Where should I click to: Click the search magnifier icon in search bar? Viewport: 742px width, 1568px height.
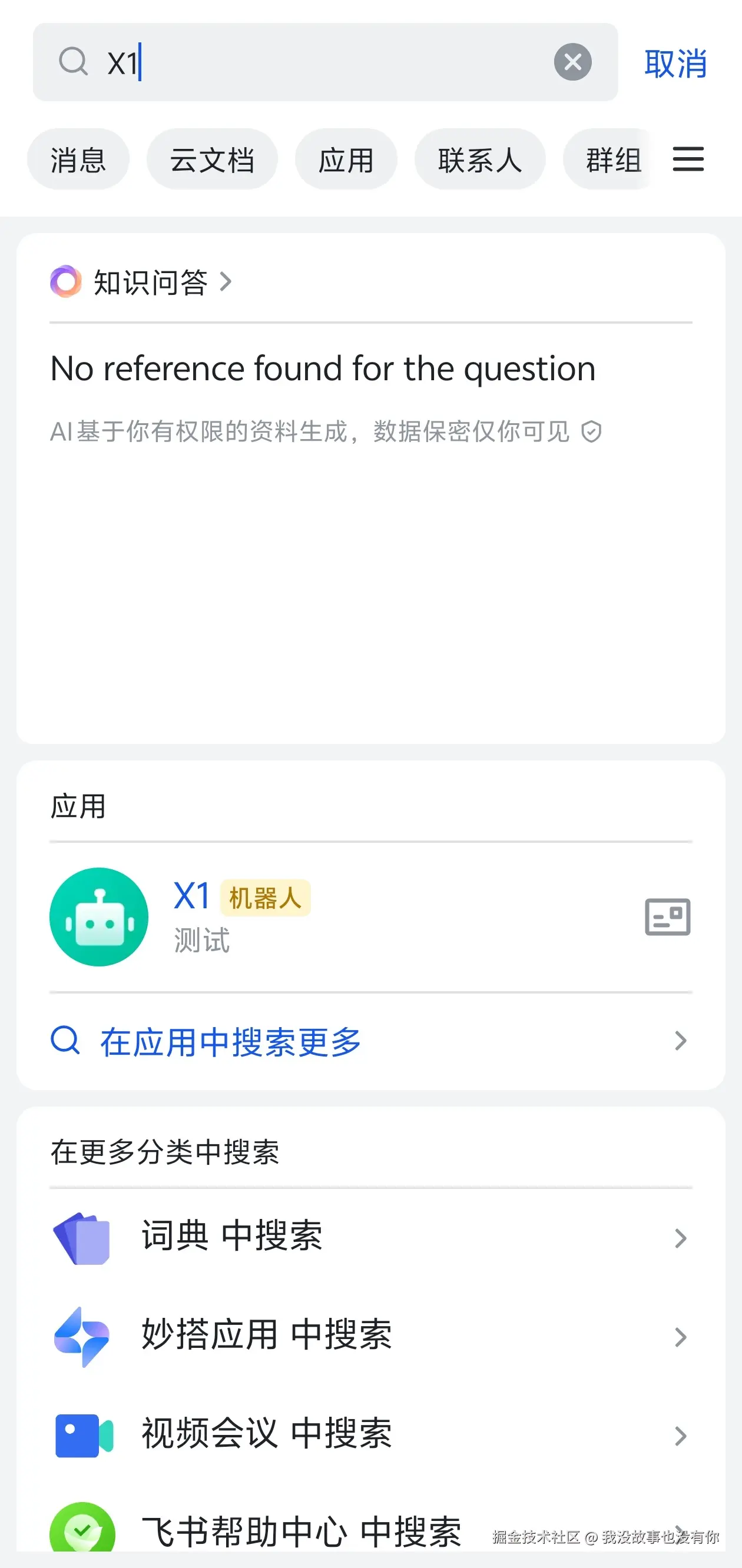pyautogui.click(x=73, y=61)
